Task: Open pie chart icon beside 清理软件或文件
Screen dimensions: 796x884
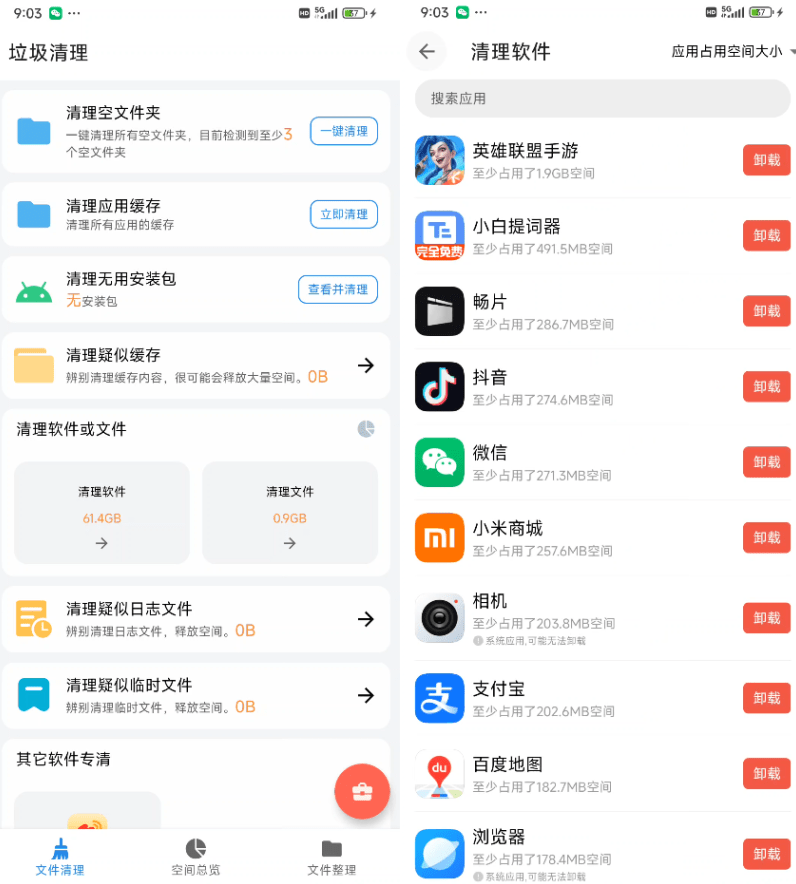Action: (366, 429)
